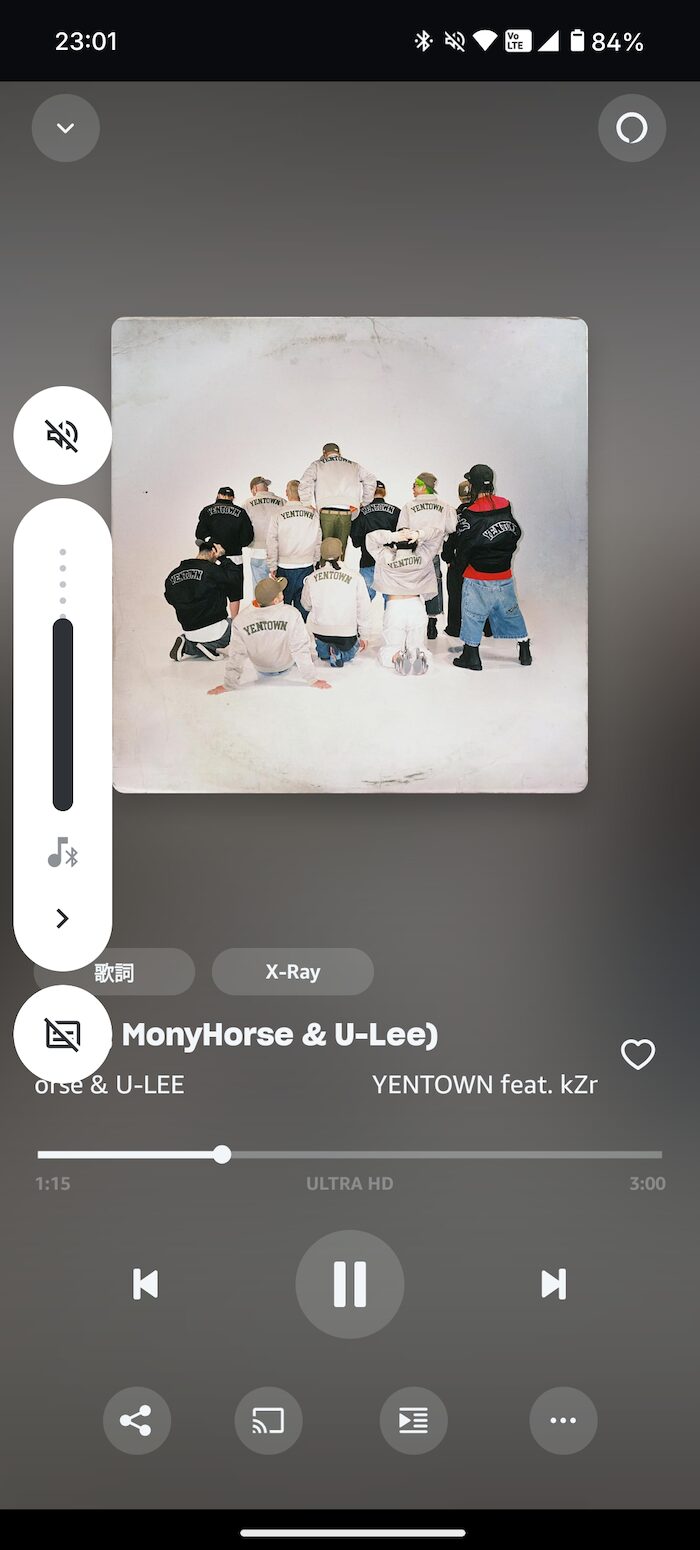Tap the playback progress bar
This screenshot has width=700, height=1550.
tap(350, 1155)
